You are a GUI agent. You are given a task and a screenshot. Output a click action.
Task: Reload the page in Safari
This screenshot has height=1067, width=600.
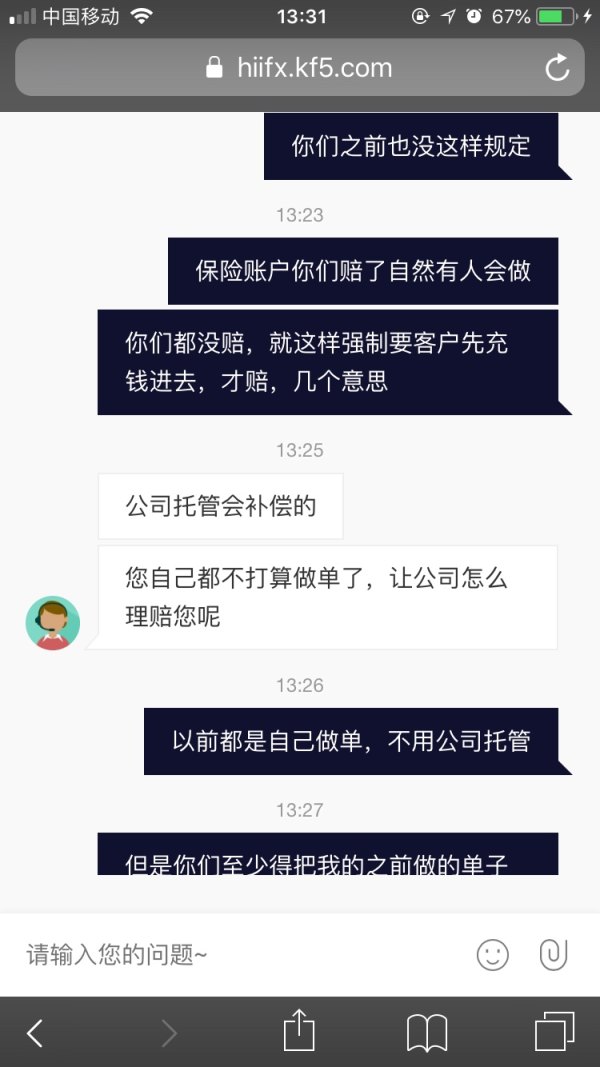(x=556, y=68)
